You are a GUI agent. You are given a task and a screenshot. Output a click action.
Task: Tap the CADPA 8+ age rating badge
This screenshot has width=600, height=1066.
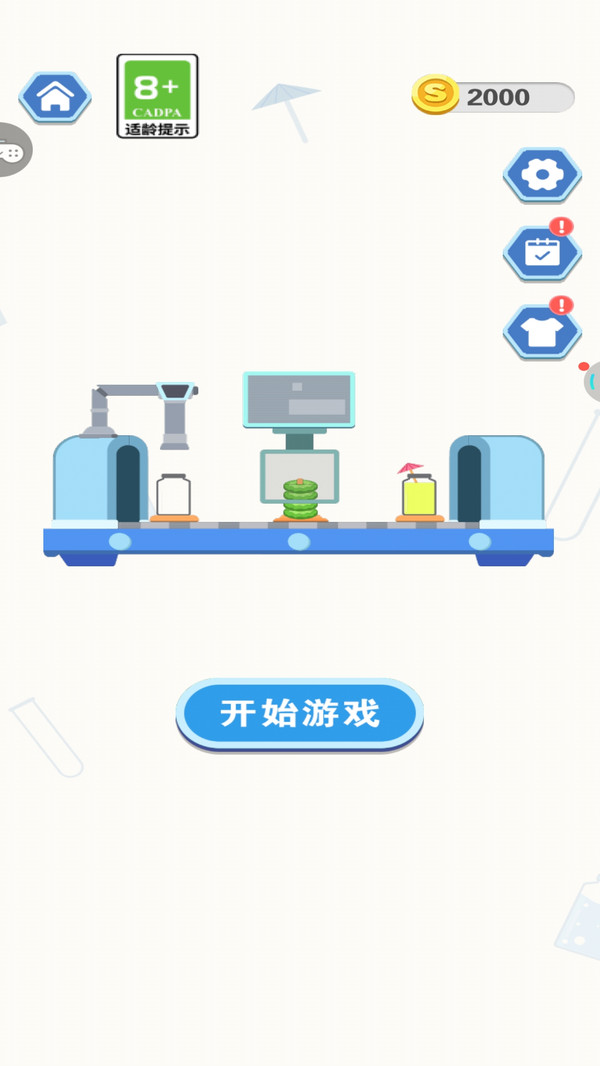[x=157, y=96]
